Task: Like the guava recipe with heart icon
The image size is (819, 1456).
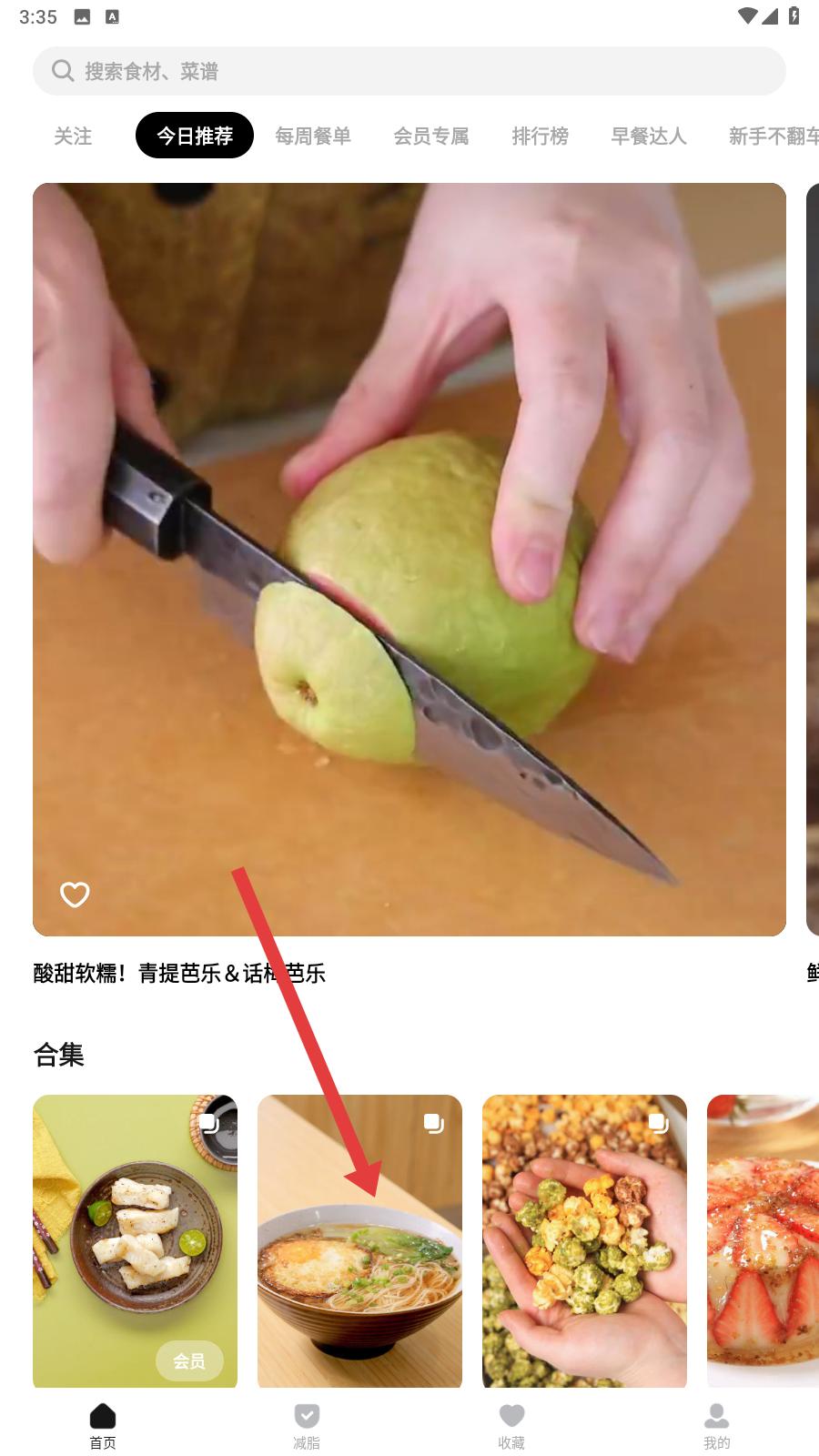Action: 75,895
